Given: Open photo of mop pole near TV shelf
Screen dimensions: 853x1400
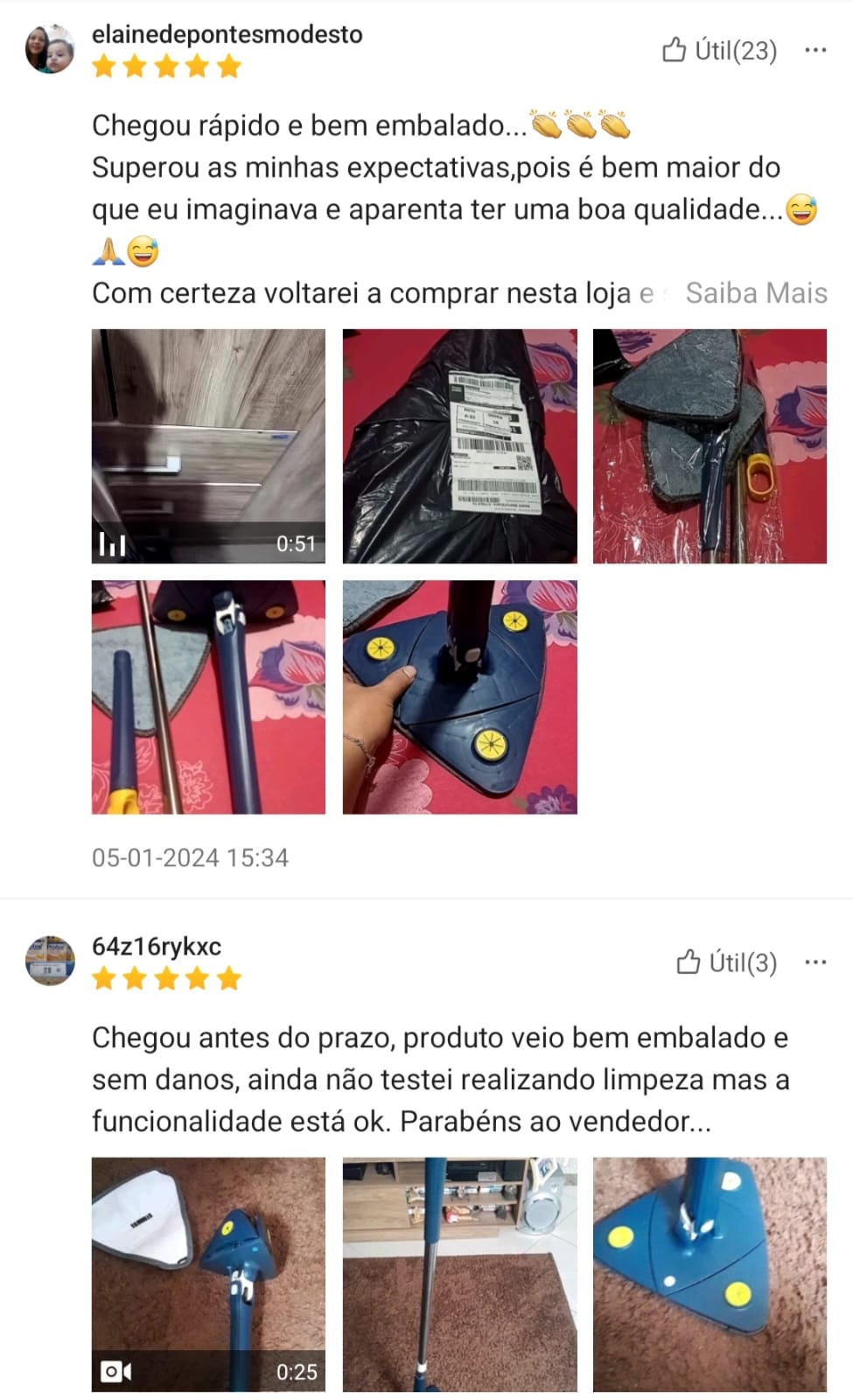Looking at the screenshot, I should coord(459,1274).
